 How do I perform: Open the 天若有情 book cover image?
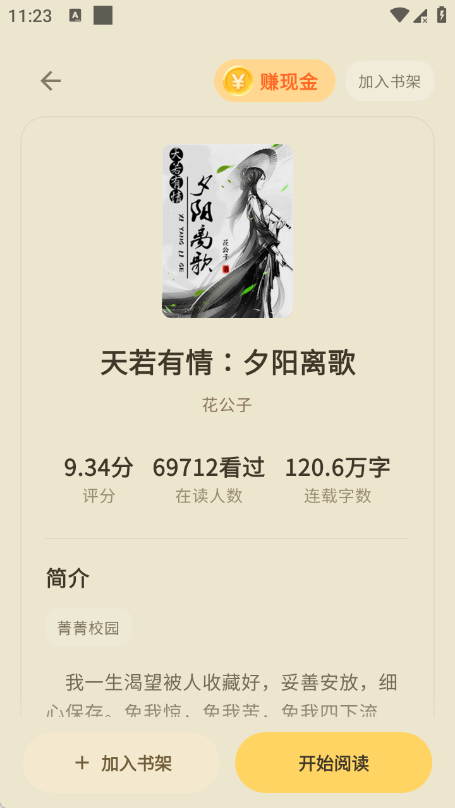coord(227,231)
